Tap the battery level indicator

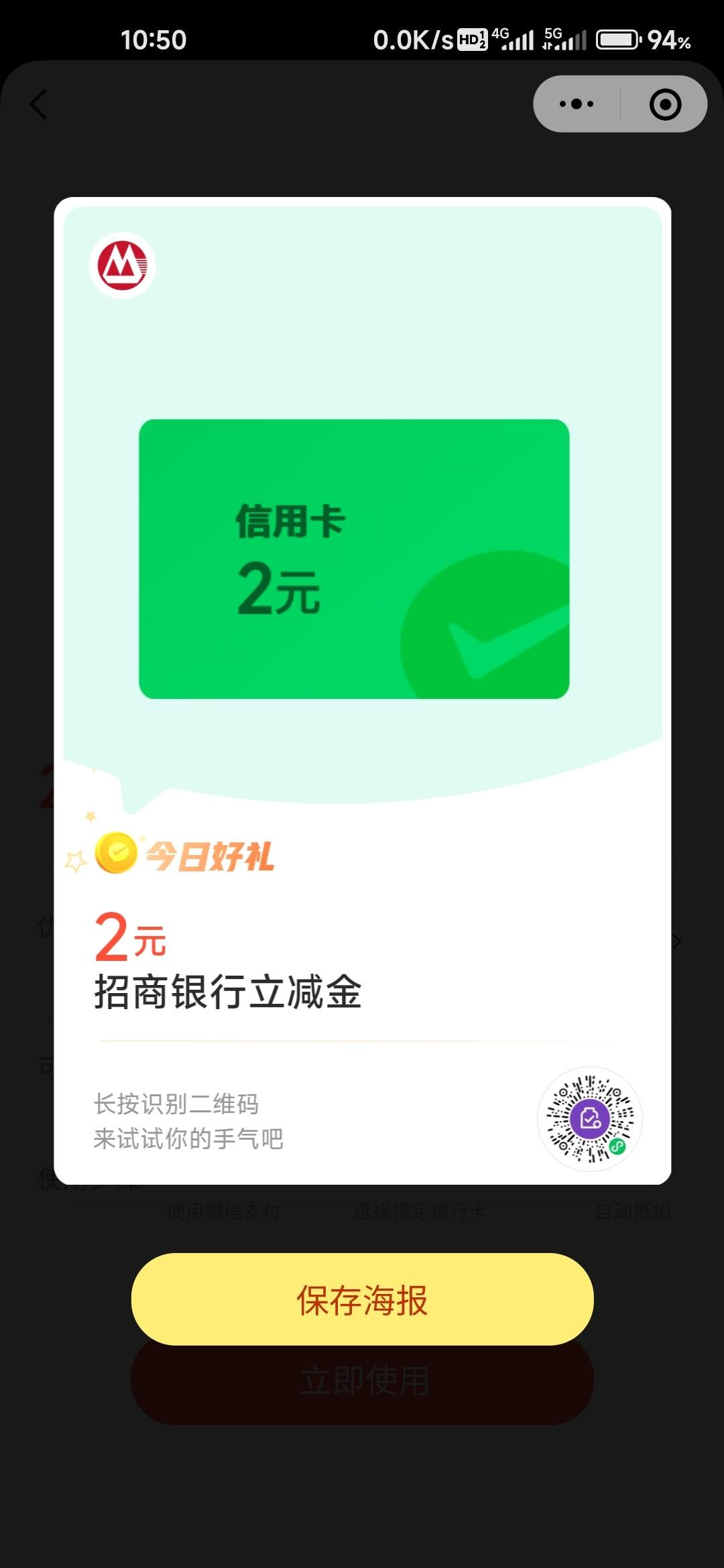click(x=618, y=39)
